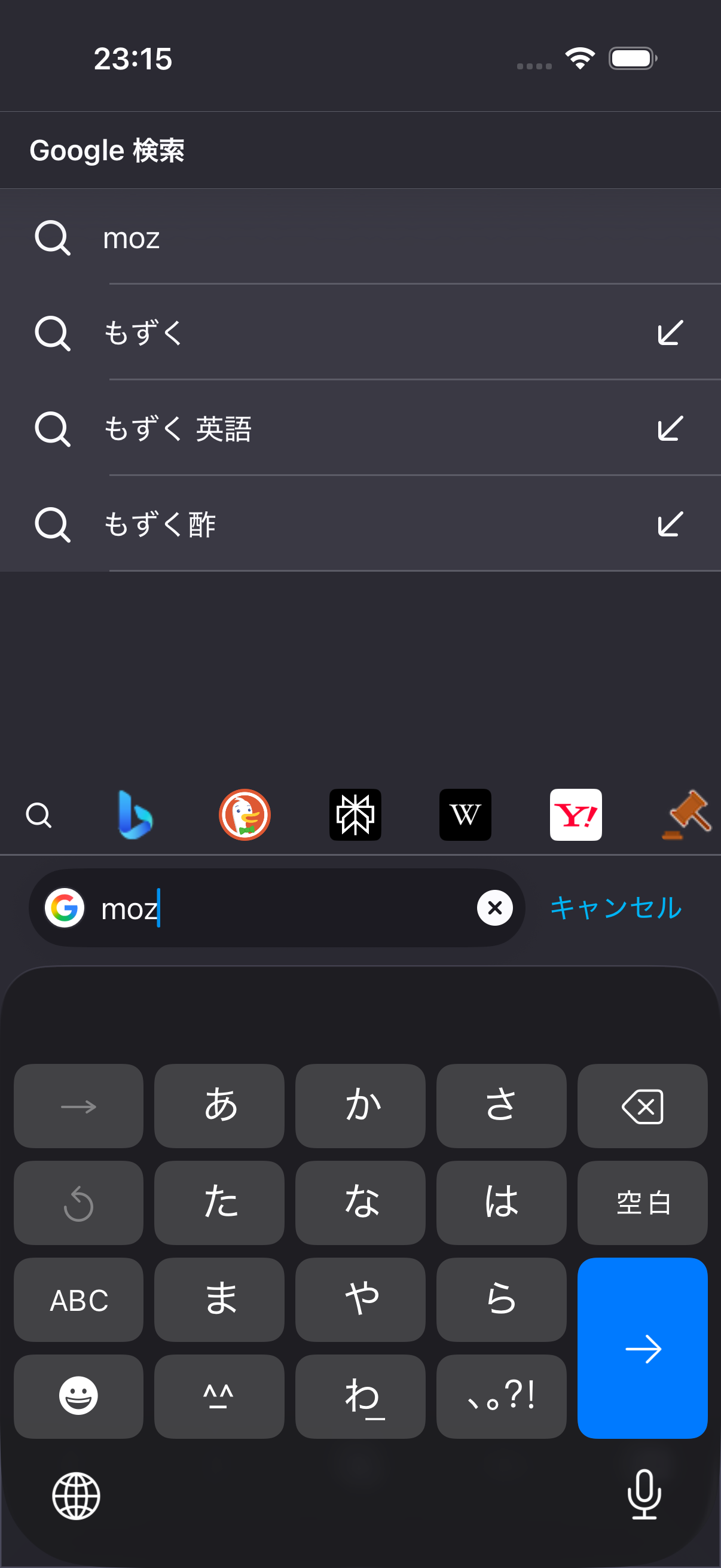Search with Yahoo! Japan engine

click(576, 814)
